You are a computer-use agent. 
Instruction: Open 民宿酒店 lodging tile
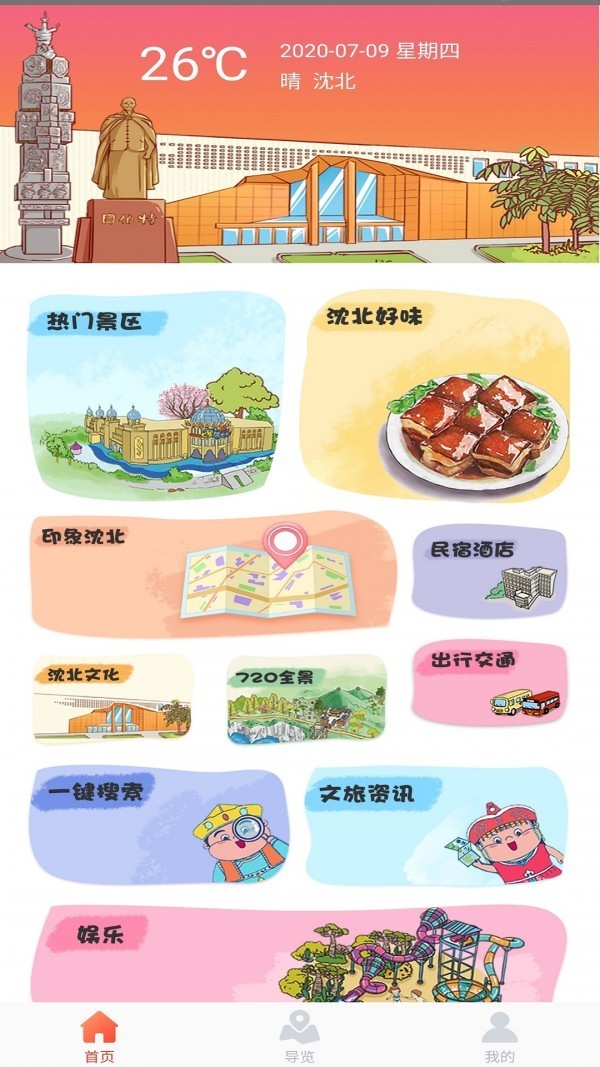click(x=489, y=571)
